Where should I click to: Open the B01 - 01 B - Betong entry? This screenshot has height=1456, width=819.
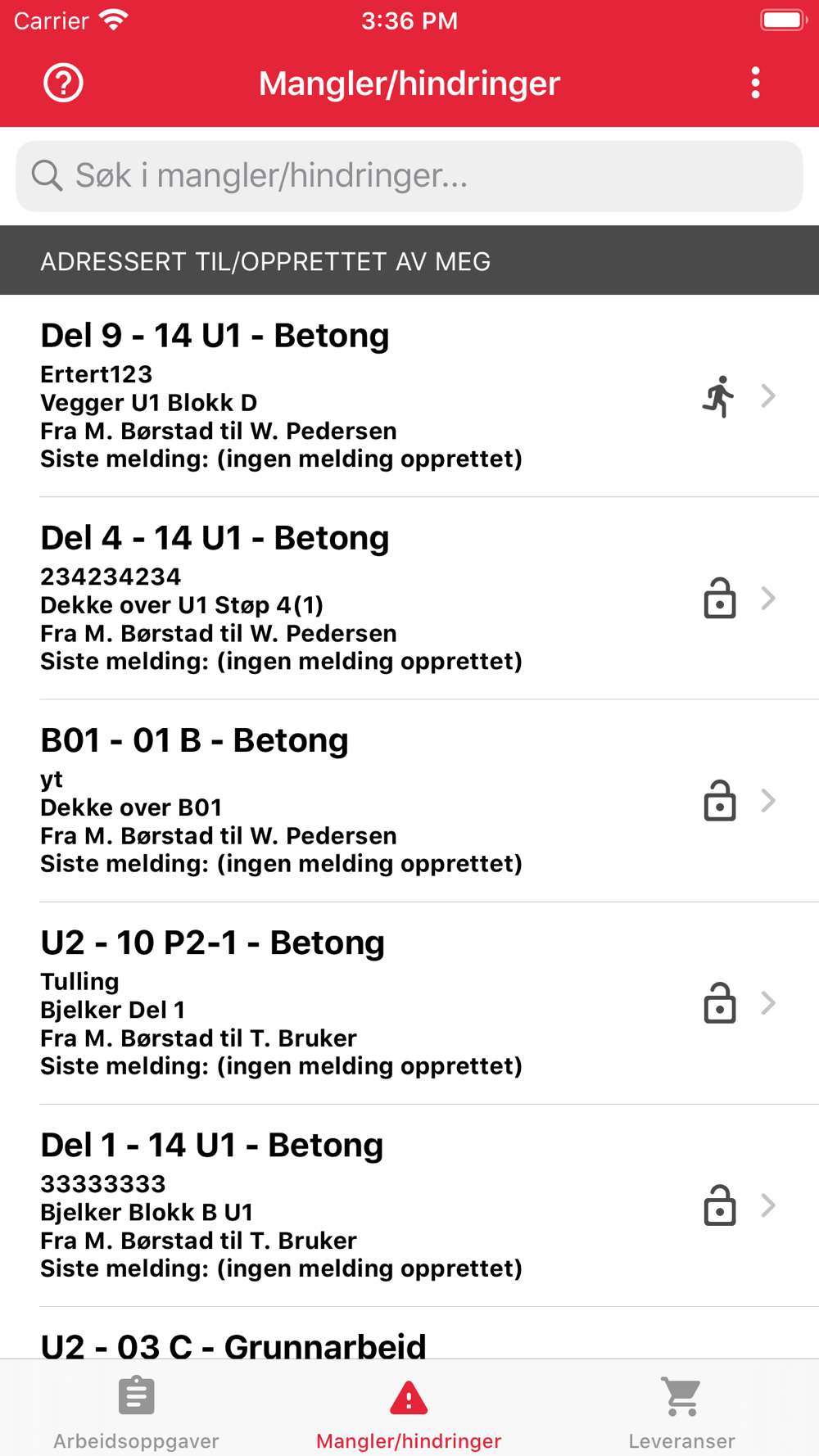tap(409, 801)
